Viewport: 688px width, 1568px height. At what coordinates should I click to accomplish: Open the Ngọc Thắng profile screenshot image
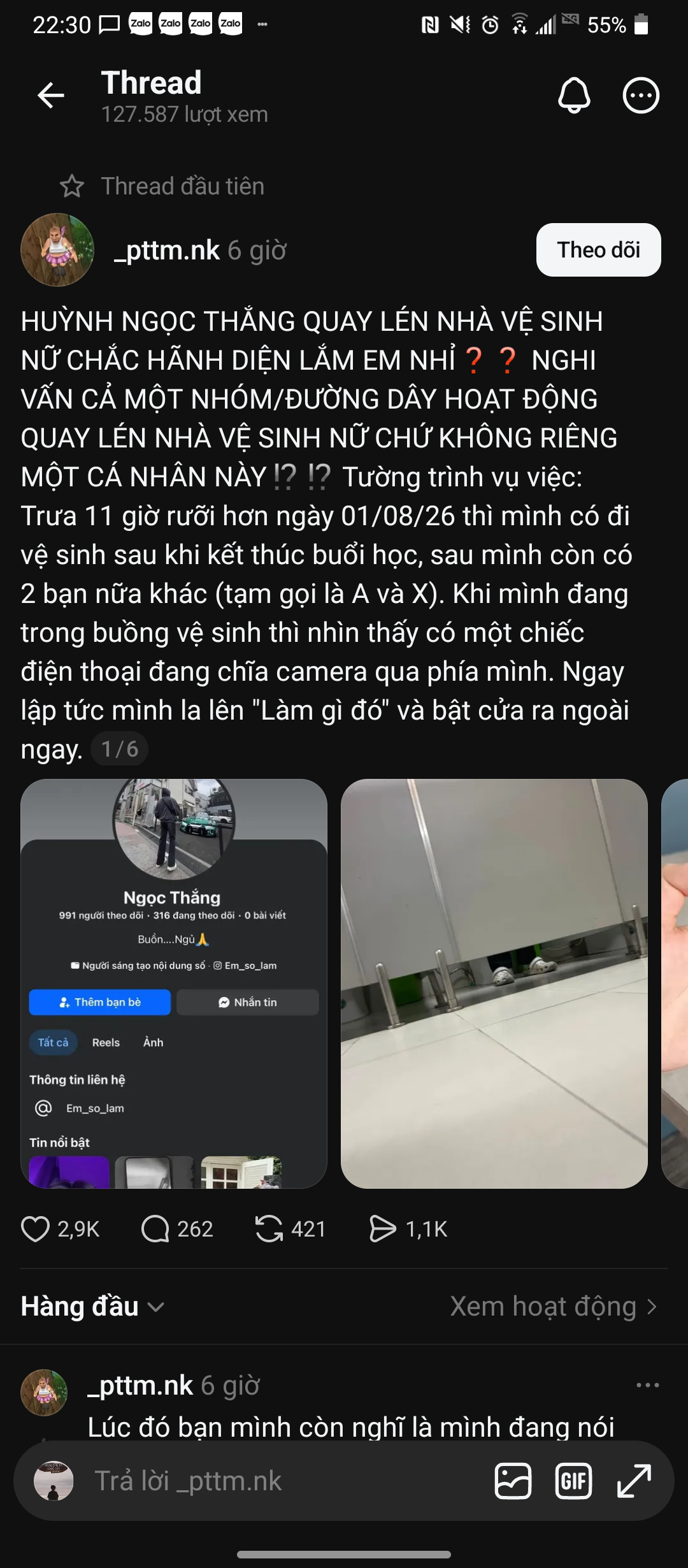point(174,984)
